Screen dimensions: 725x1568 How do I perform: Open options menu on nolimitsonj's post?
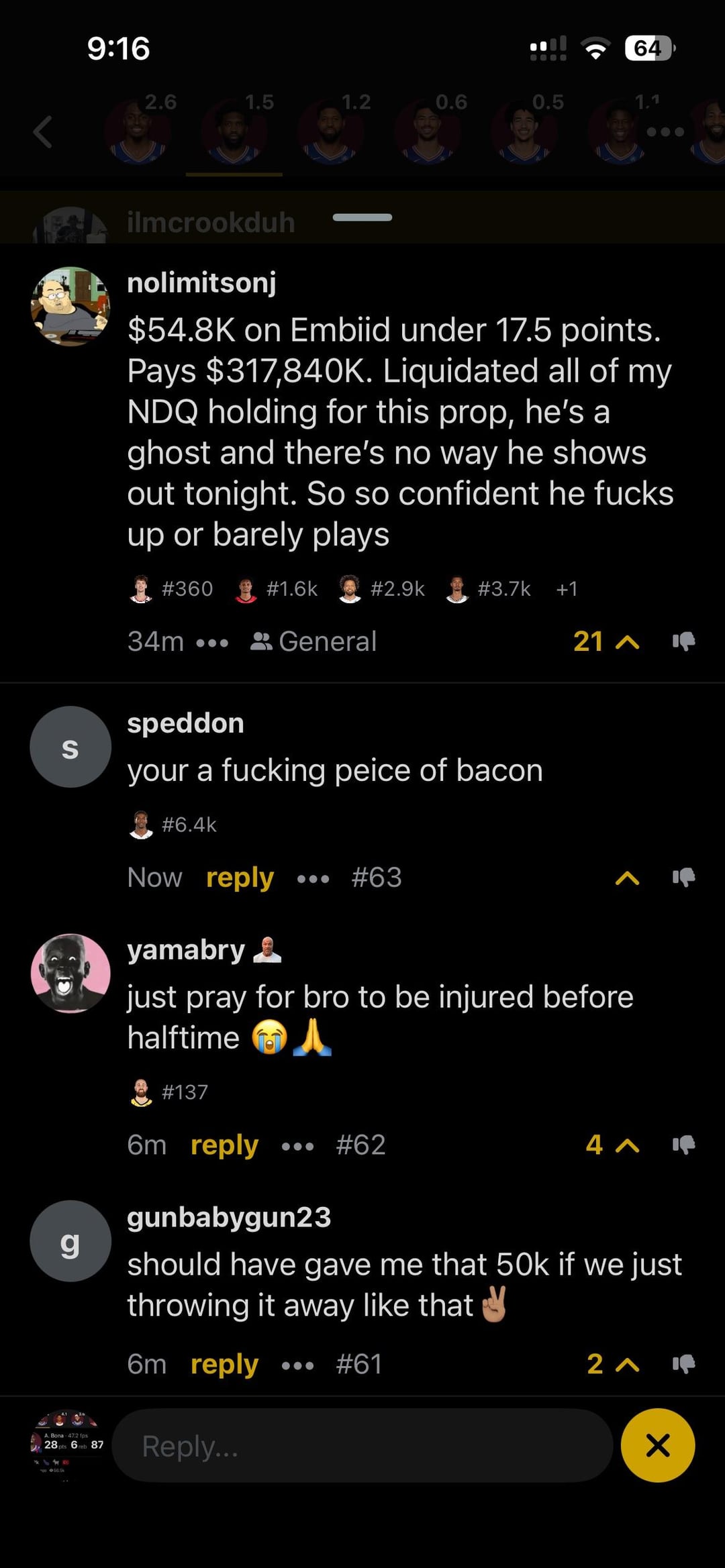(212, 643)
